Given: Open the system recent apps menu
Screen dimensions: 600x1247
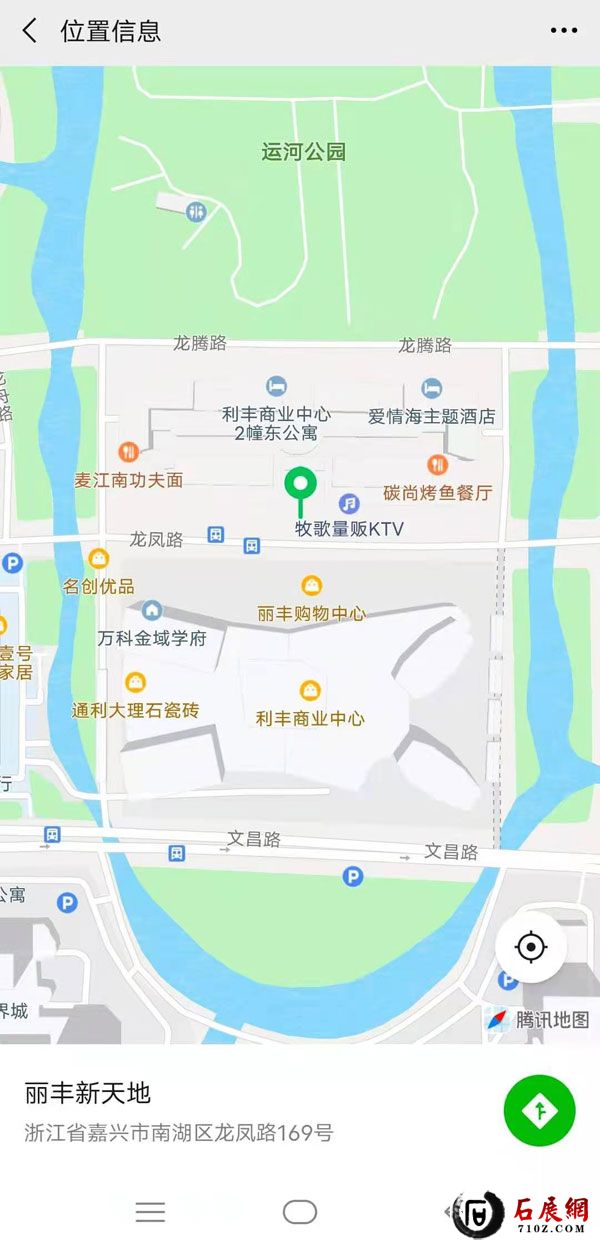Looking at the screenshot, I should 150,1212.
